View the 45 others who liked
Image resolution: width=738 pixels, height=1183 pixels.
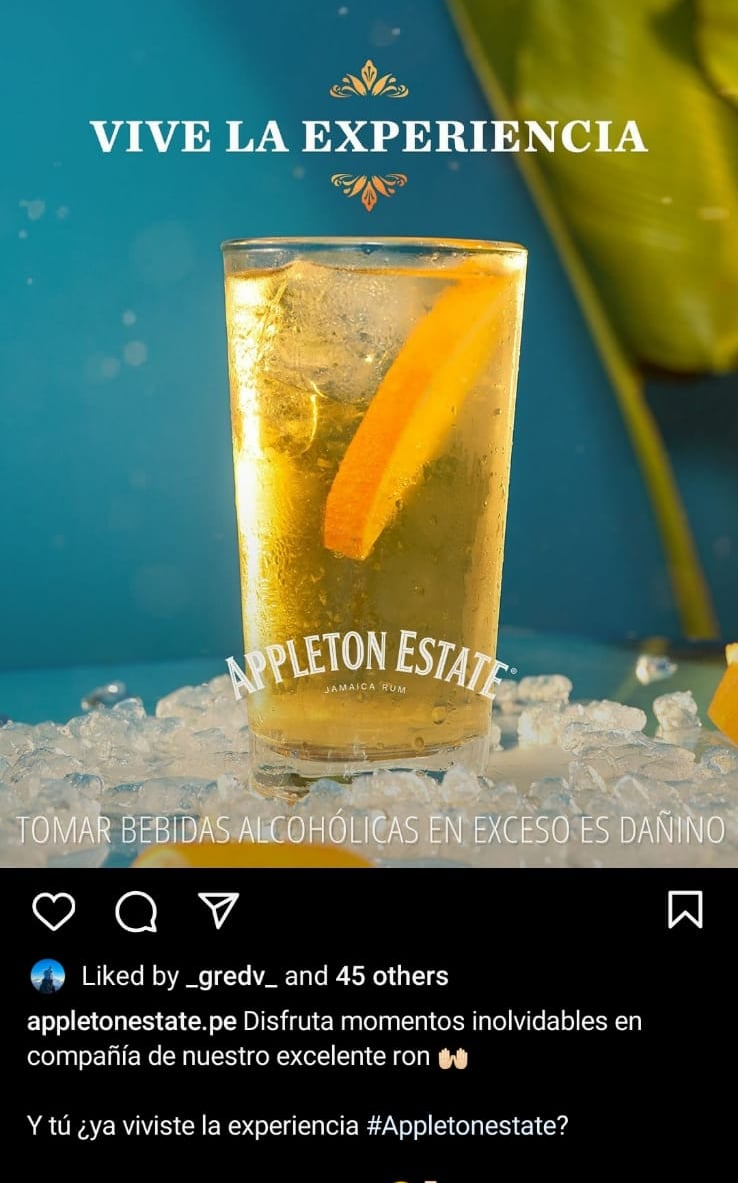pos(392,976)
